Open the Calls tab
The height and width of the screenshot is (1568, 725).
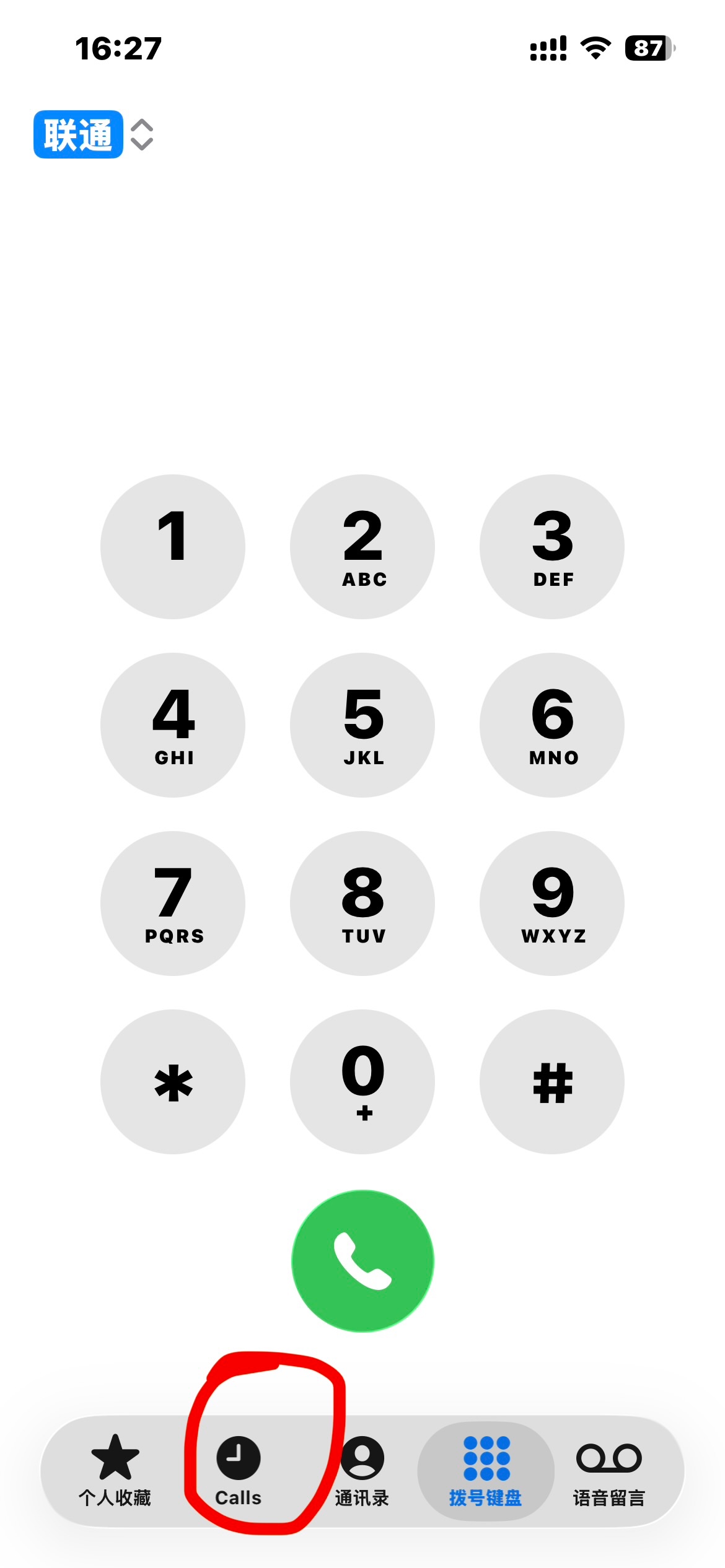click(239, 1470)
